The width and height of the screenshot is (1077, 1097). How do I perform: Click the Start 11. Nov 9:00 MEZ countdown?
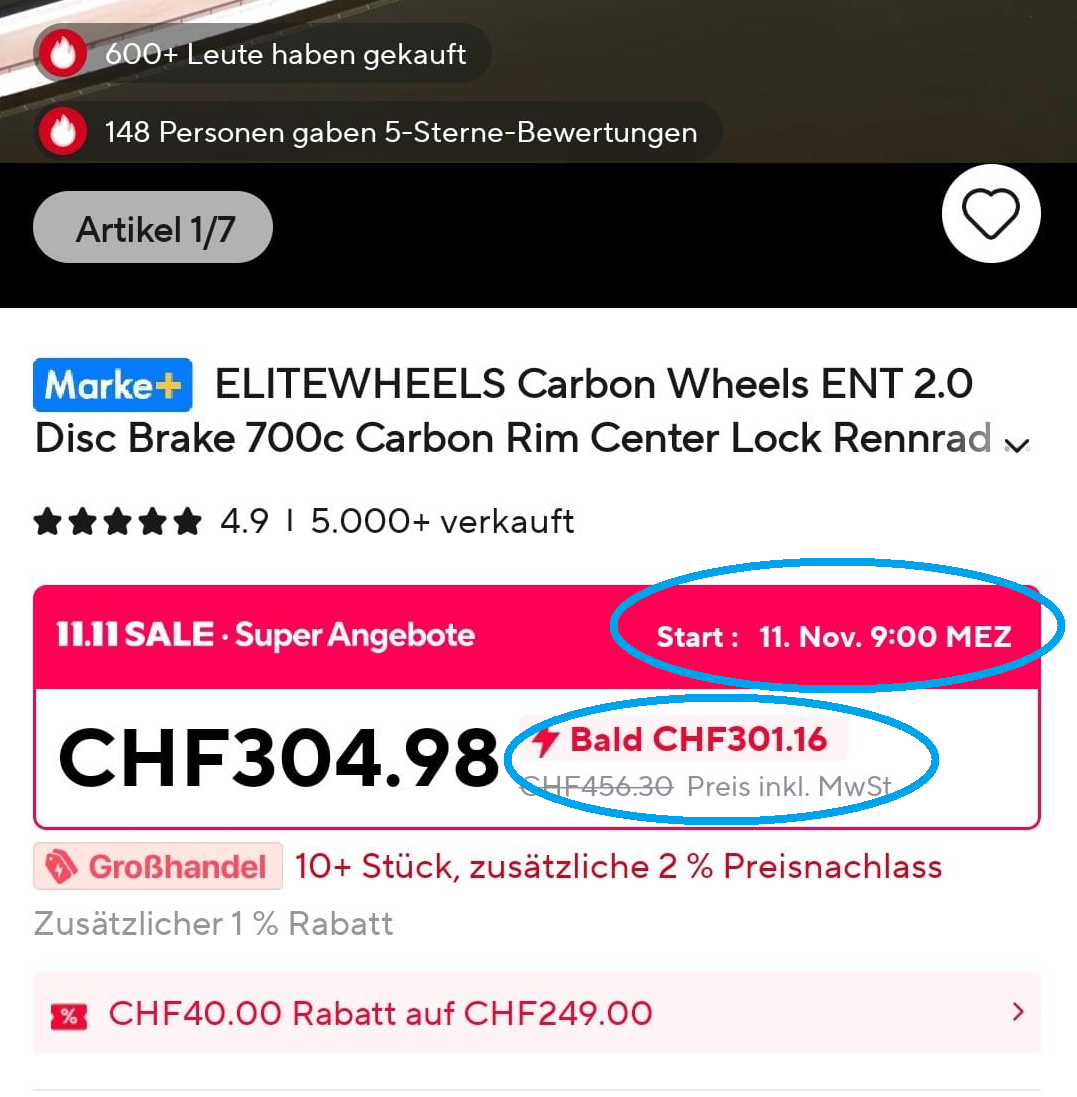click(836, 634)
